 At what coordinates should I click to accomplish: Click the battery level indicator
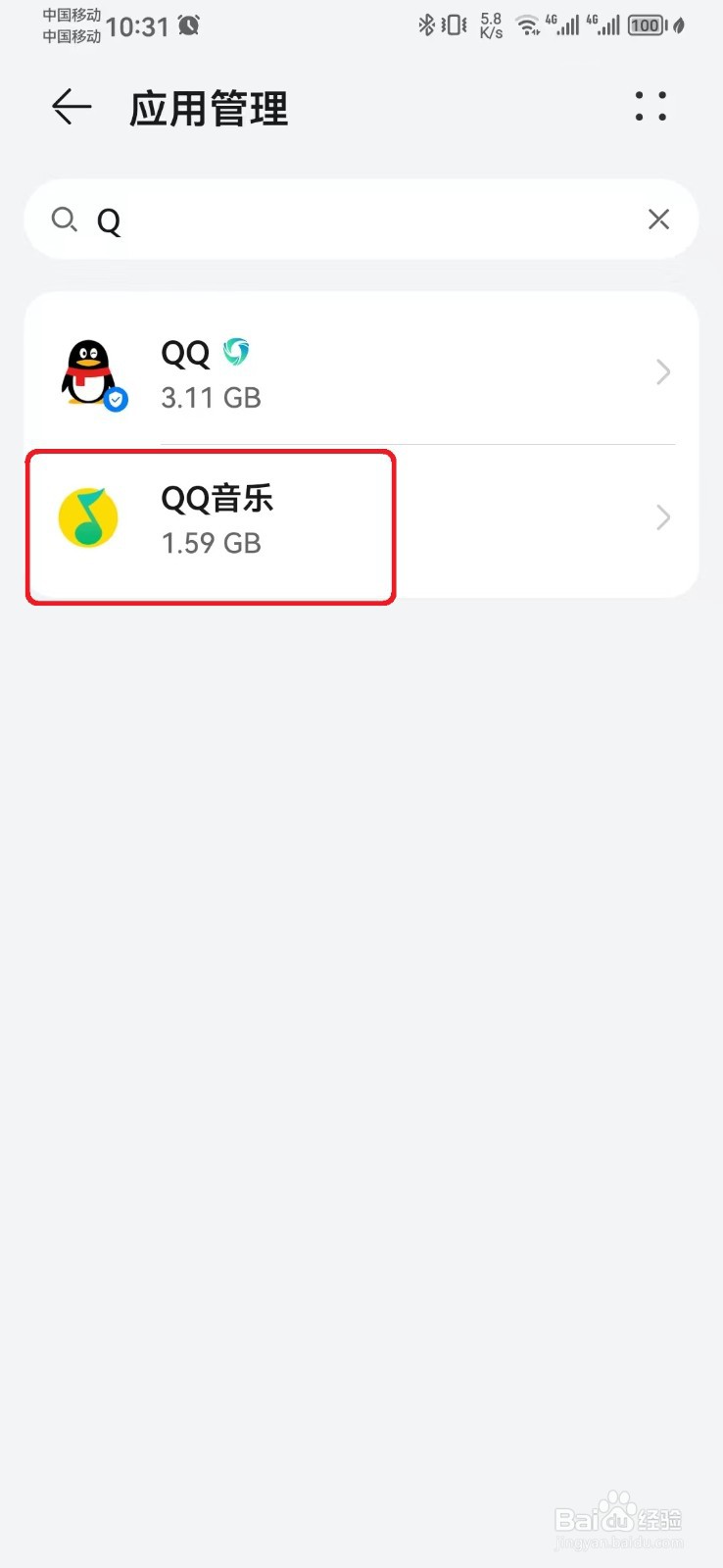pos(645,25)
